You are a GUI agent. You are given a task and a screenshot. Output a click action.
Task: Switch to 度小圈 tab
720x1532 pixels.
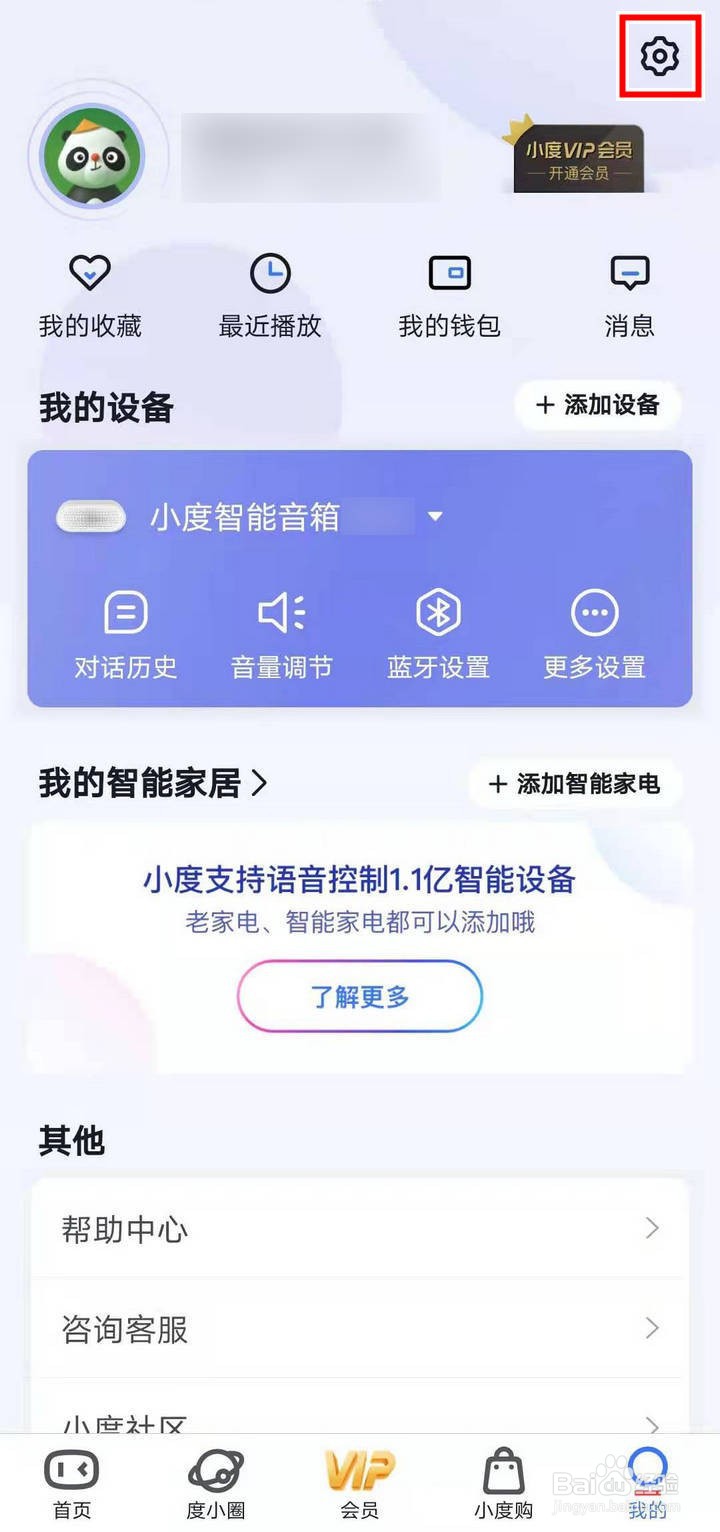[x=214, y=1484]
